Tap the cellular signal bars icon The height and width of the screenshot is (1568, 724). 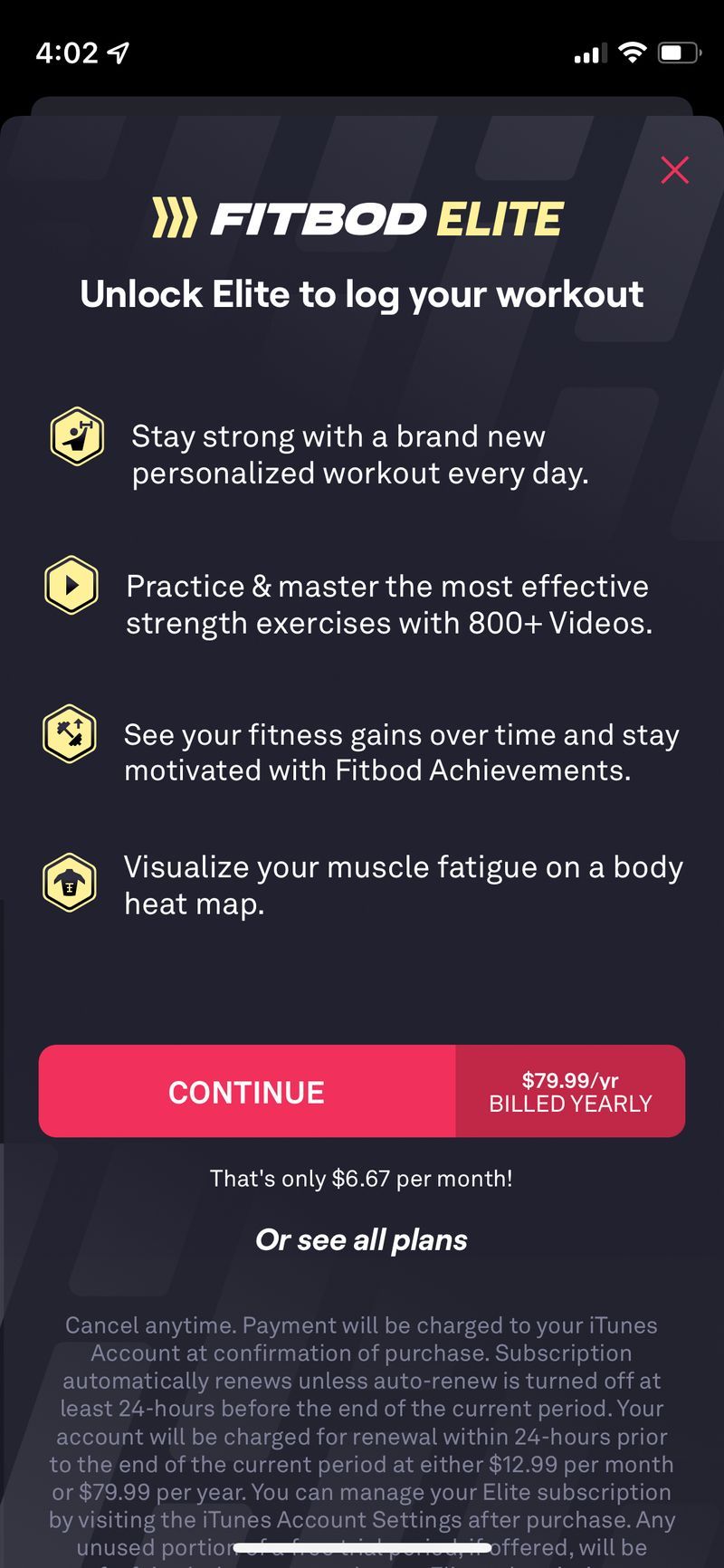click(x=588, y=53)
